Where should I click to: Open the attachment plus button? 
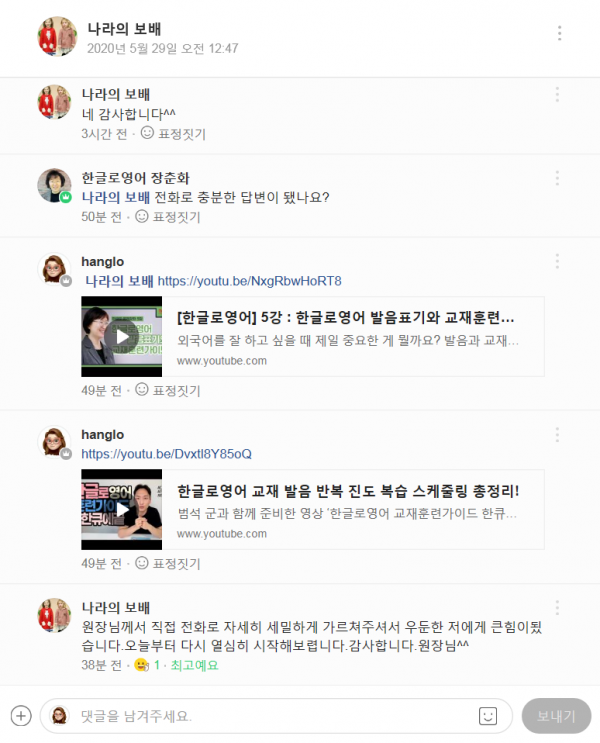(x=21, y=715)
